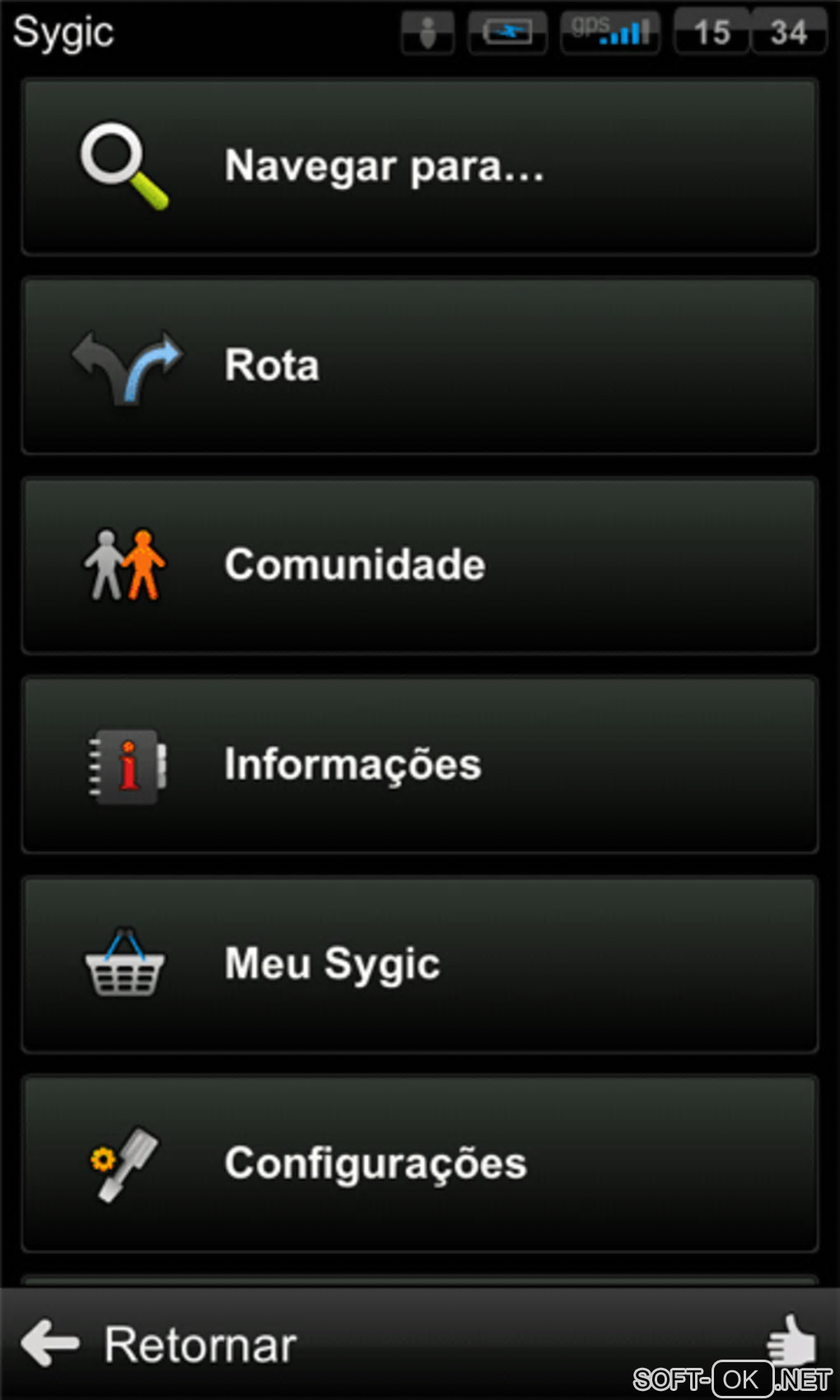The height and width of the screenshot is (1400, 840).
Task: Select the Rota option
Action: [420, 366]
